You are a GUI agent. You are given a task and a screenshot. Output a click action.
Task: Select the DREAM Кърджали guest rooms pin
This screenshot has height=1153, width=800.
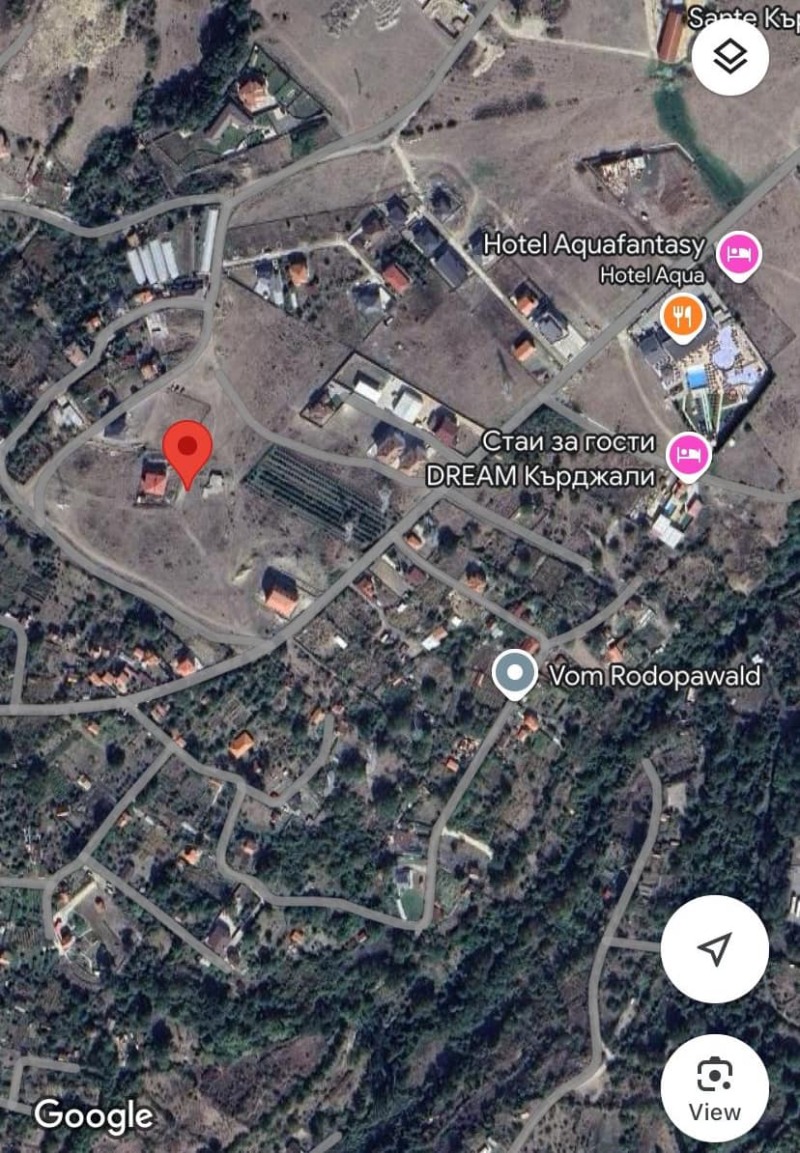click(688, 456)
